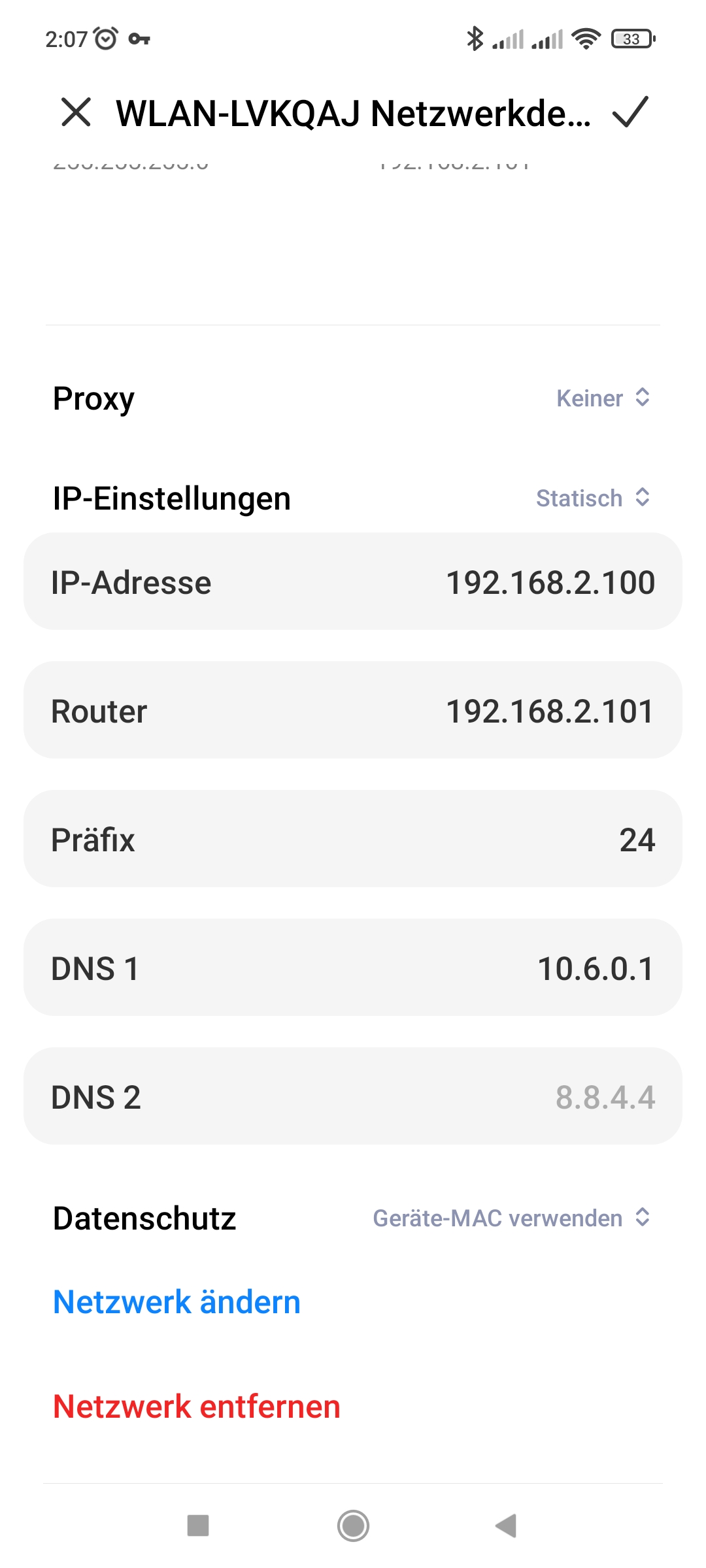The image size is (706, 1568).
Task: Open the Proxy dropdown set to Keiner
Action: point(603,398)
